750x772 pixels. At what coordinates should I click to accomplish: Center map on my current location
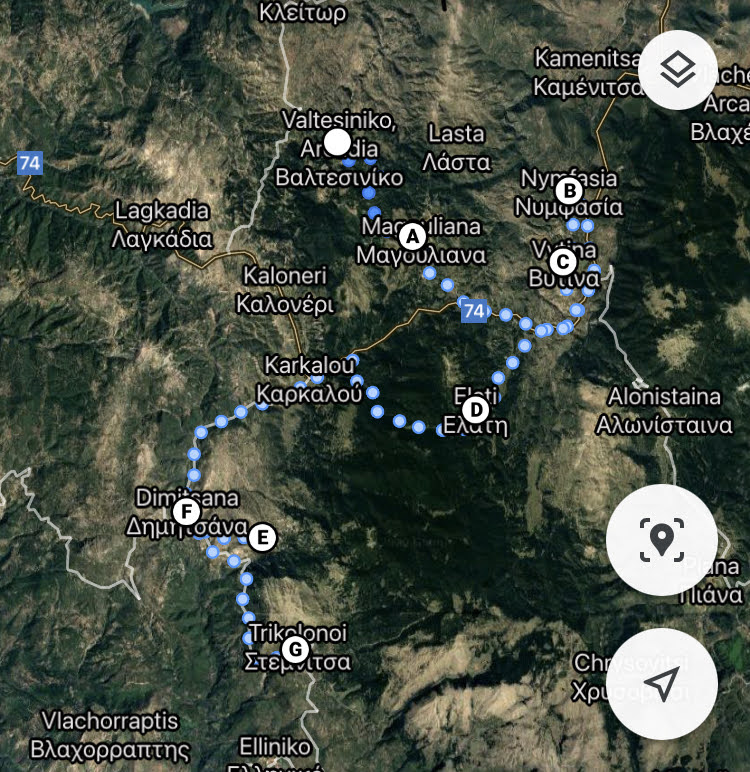point(661,683)
